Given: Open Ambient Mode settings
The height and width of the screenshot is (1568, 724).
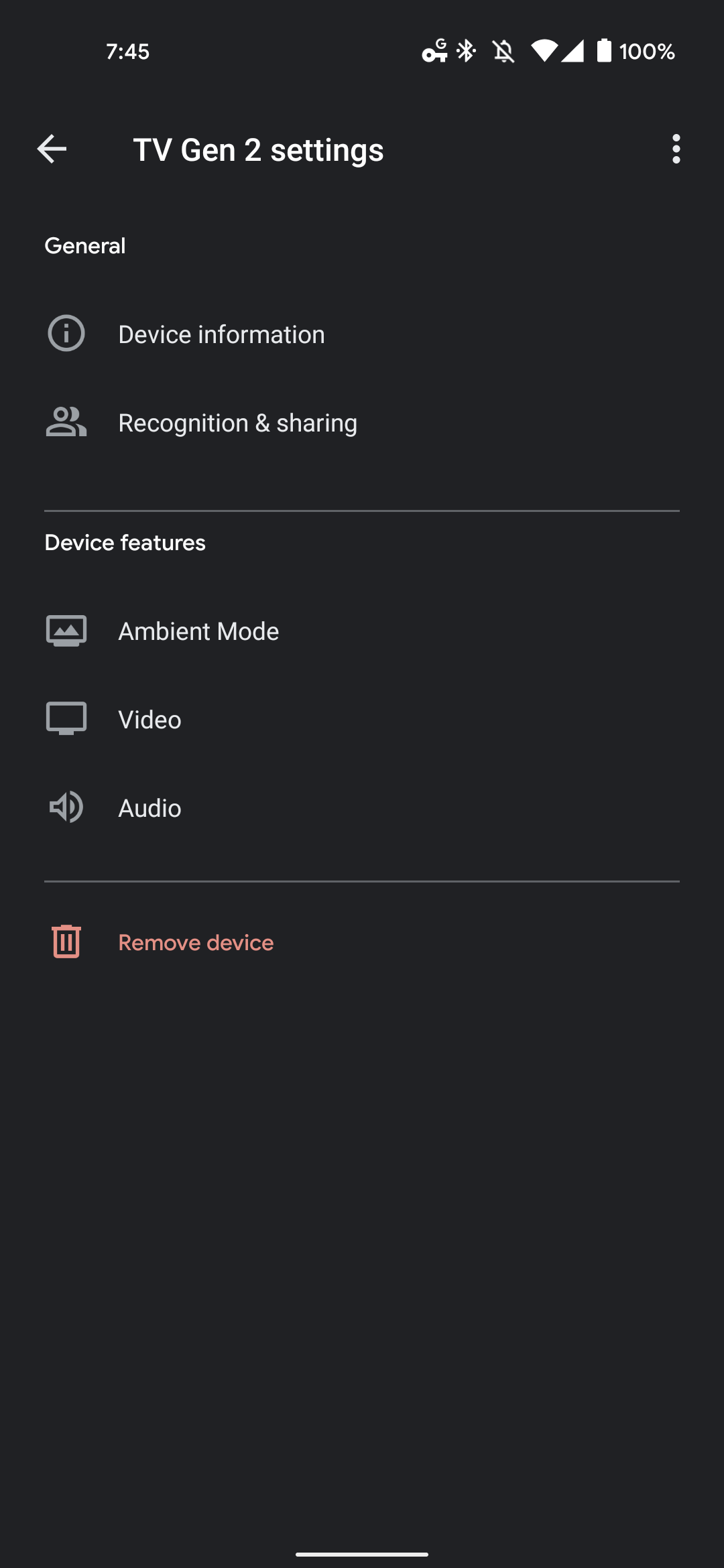Looking at the screenshot, I should (198, 630).
